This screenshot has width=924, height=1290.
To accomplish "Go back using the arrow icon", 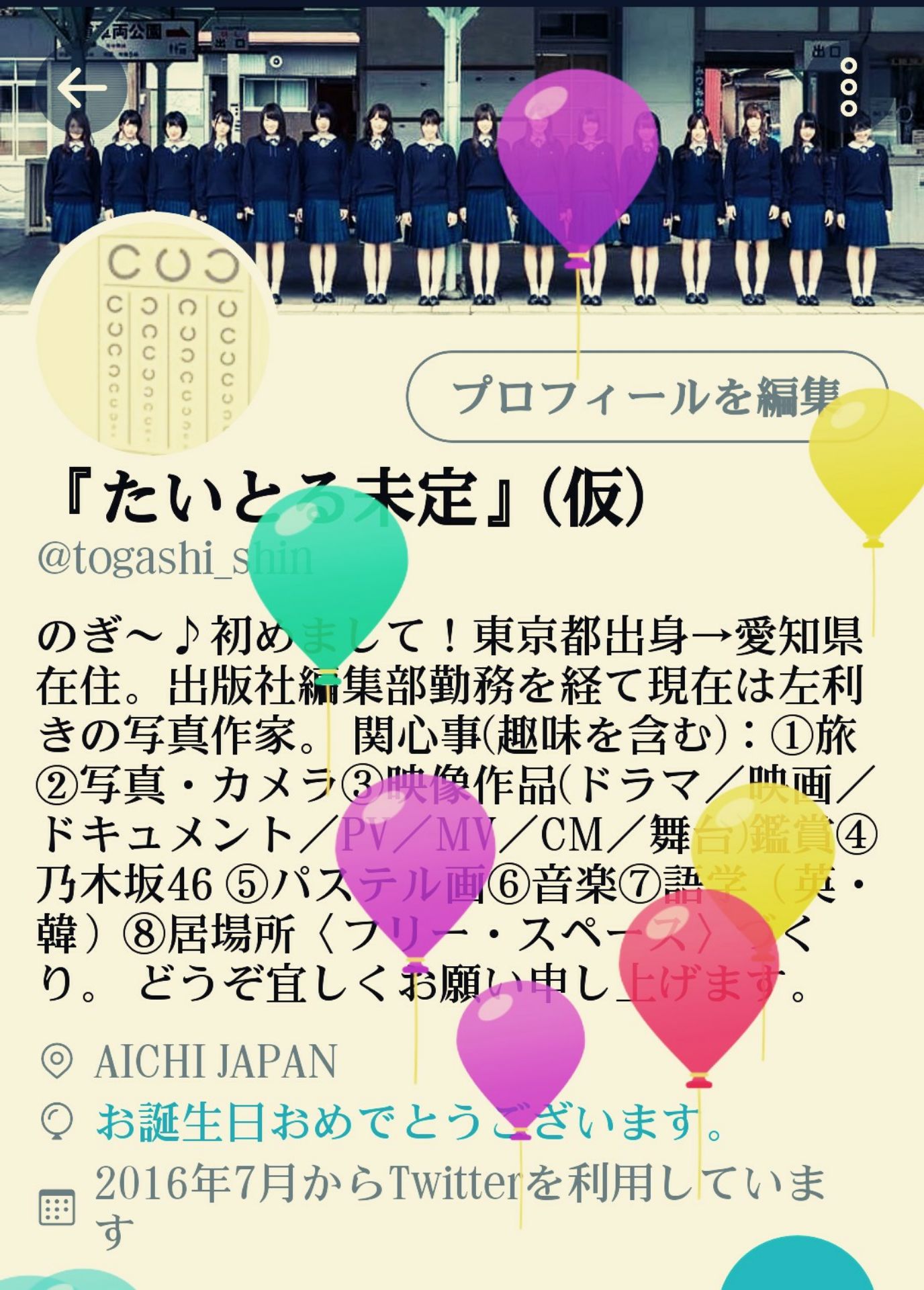I will click(81, 87).
